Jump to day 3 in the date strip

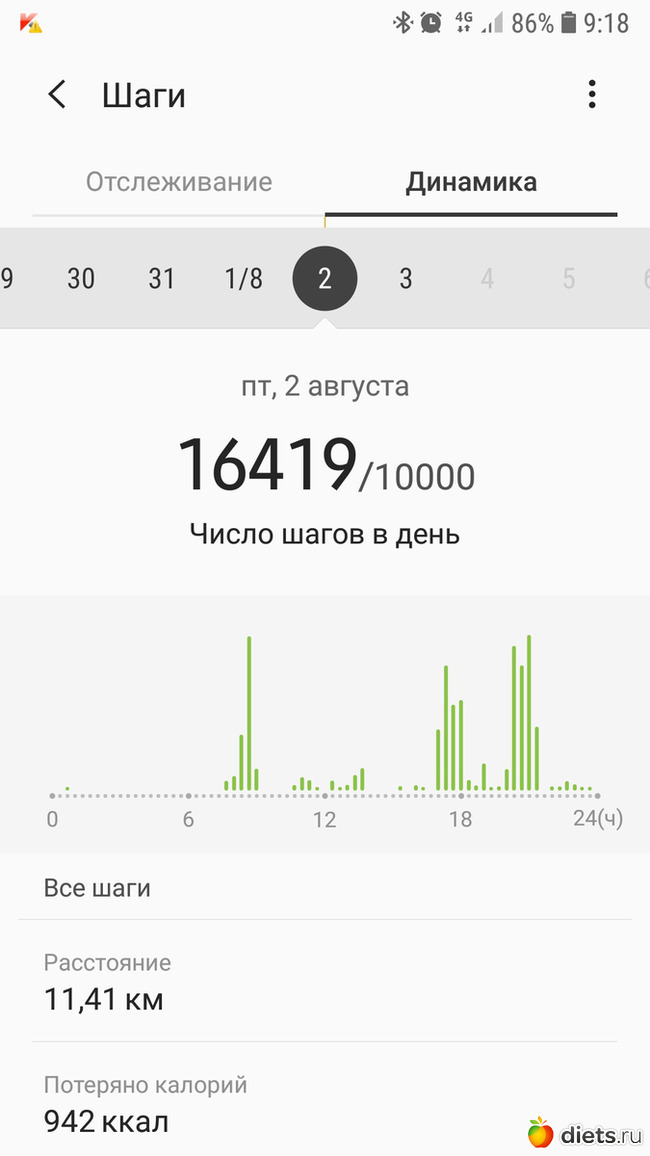(406, 279)
